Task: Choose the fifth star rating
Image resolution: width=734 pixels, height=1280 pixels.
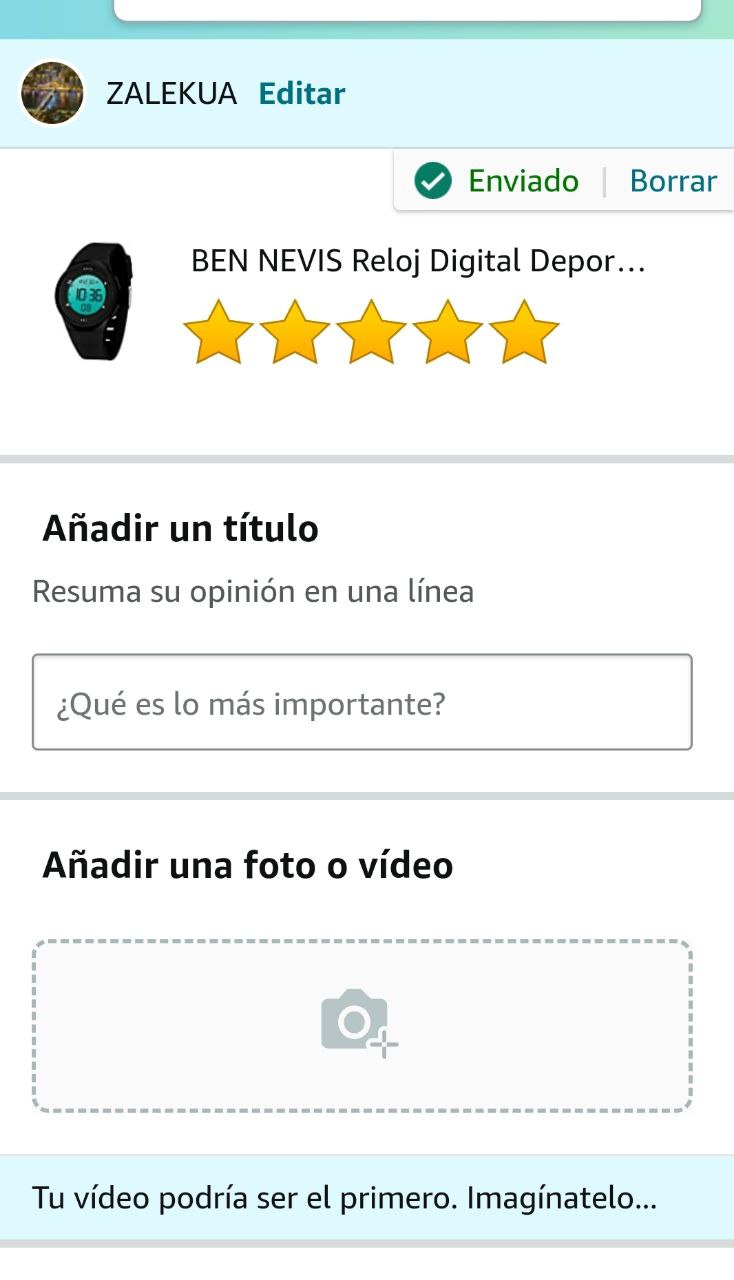Action: click(524, 334)
